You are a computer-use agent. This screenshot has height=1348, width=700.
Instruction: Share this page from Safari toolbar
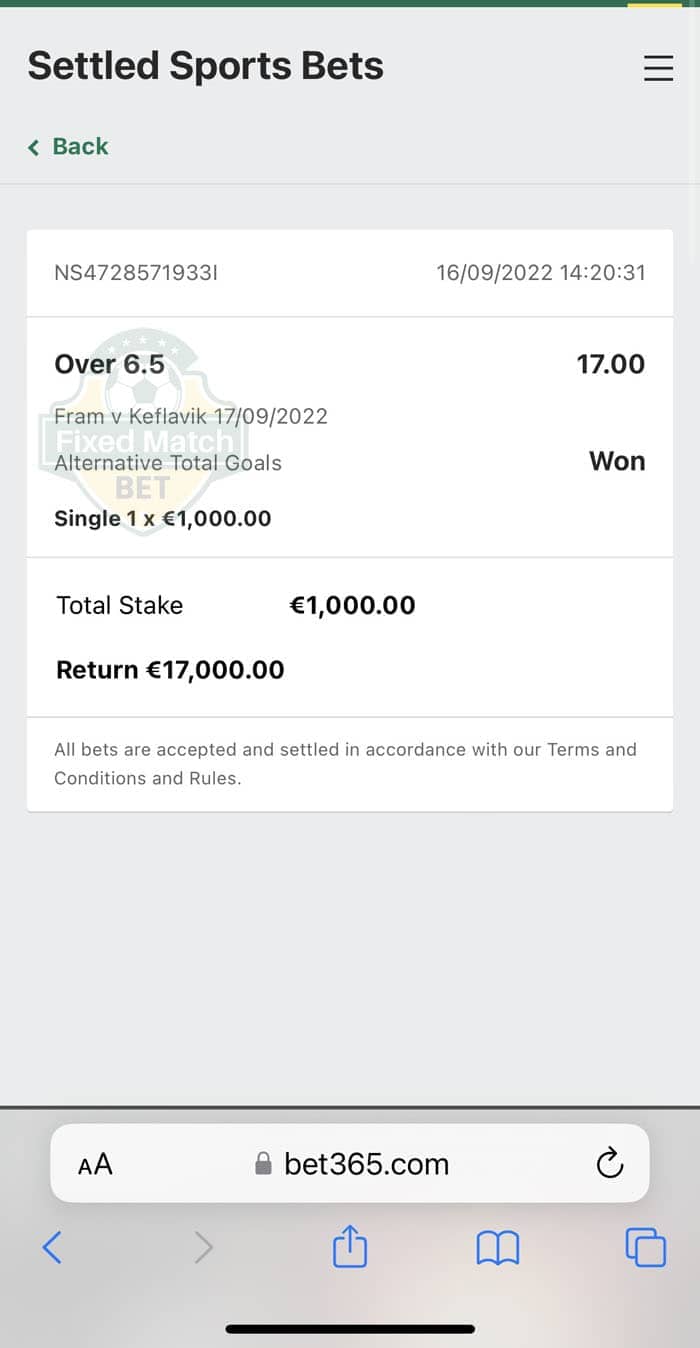(350, 1246)
